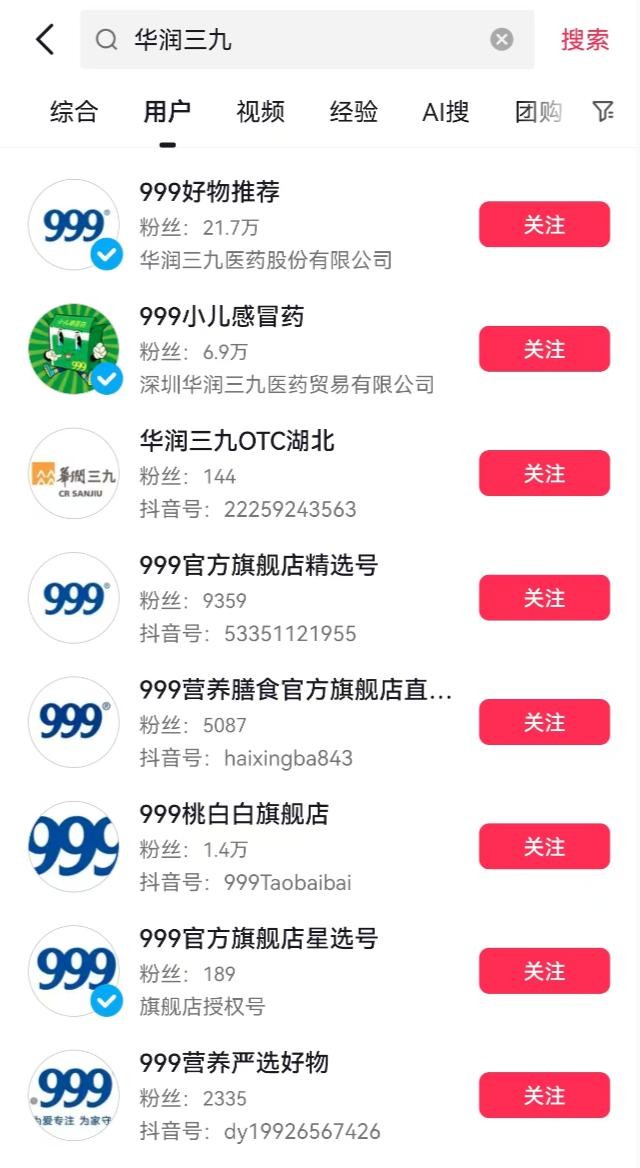The height and width of the screenshot is (1168, 640).
Task: Open the AI搜 tab
Action: [445, 112]
